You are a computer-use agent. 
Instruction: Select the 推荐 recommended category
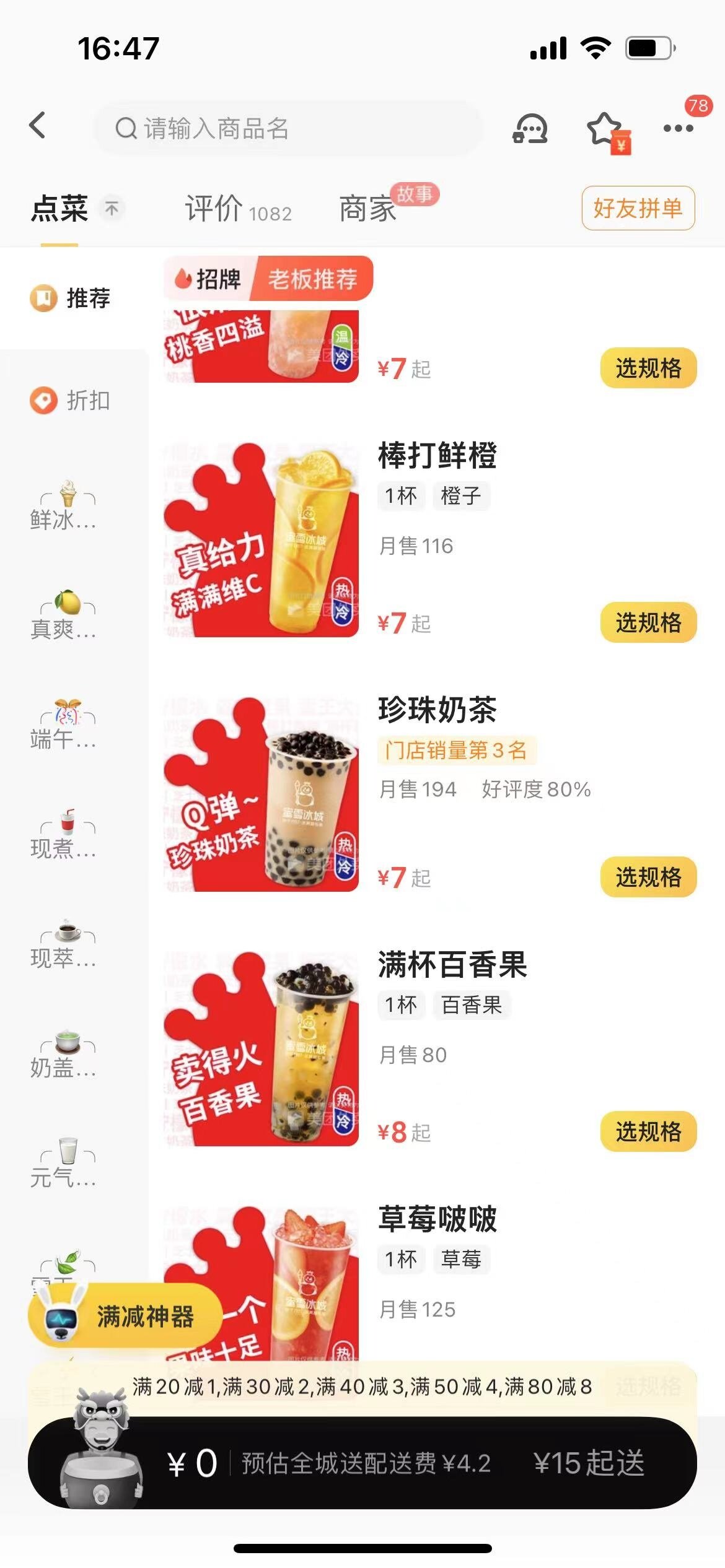[70, 298]
